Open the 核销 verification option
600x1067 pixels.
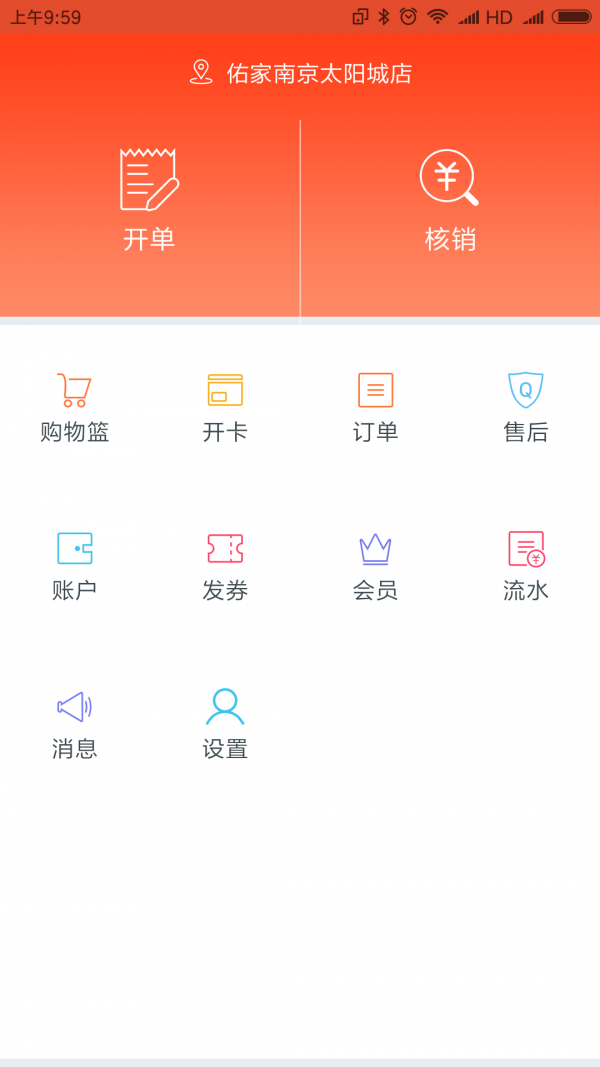click(x=450, y=200)
